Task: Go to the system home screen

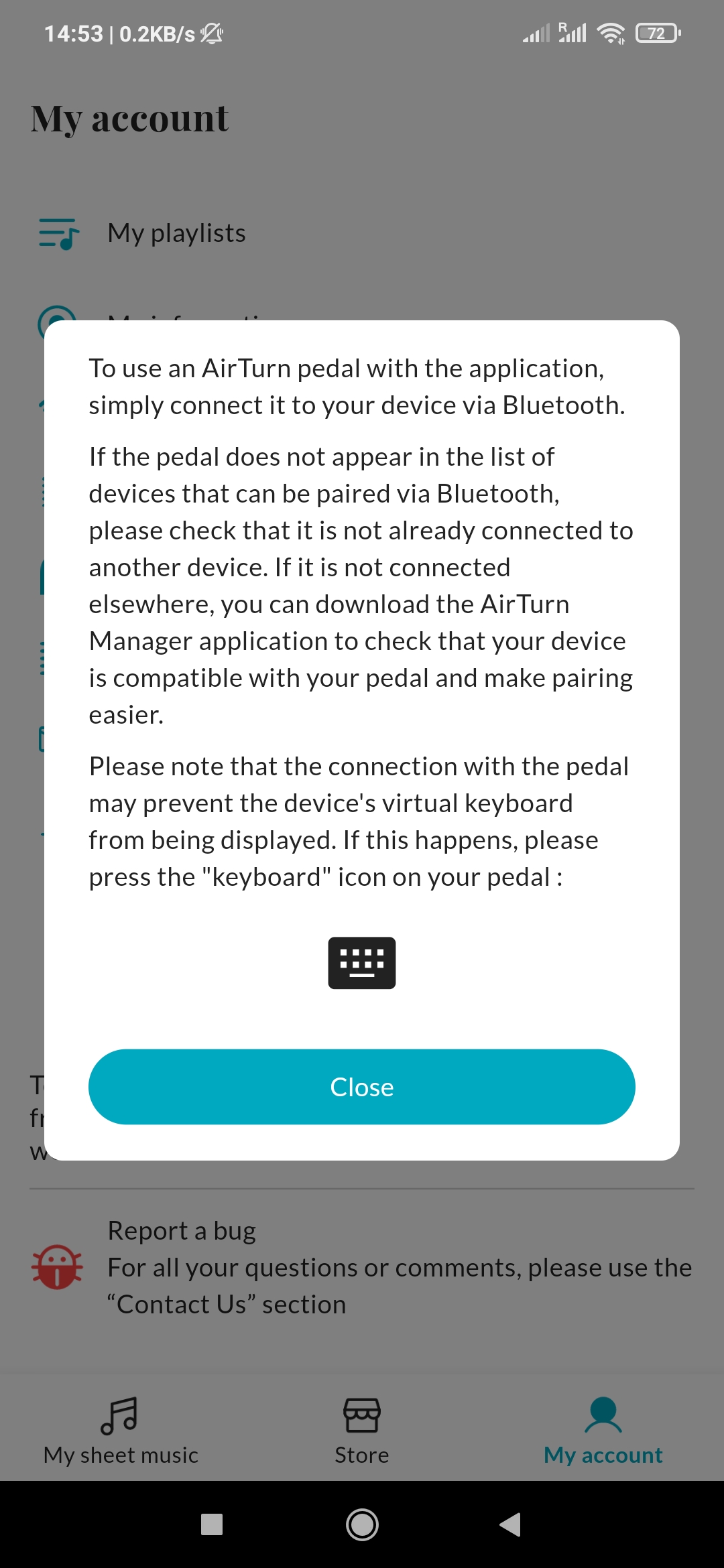Action: pyautogui.click(x=362, y=1524)
